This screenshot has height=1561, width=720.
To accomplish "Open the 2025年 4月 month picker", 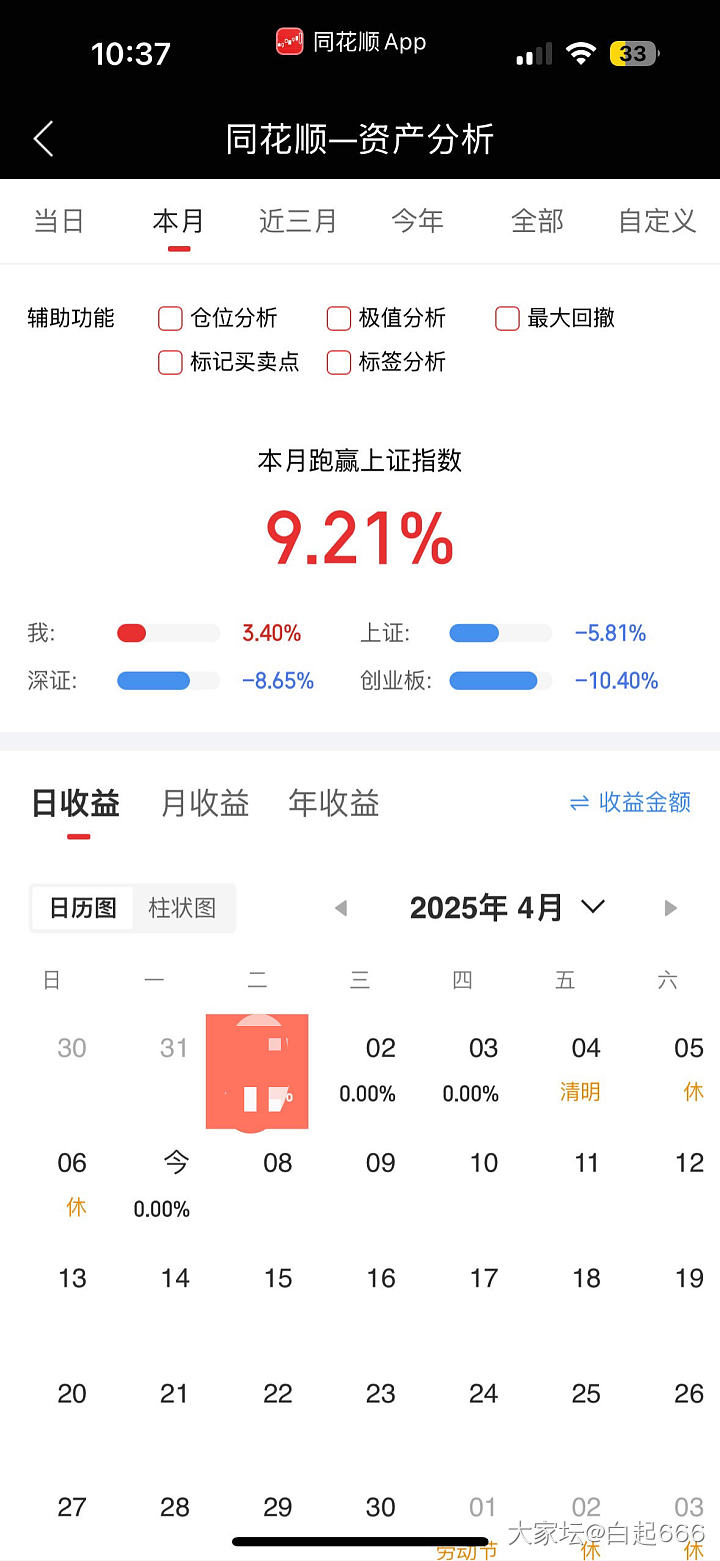I will [x=507, y=908].
